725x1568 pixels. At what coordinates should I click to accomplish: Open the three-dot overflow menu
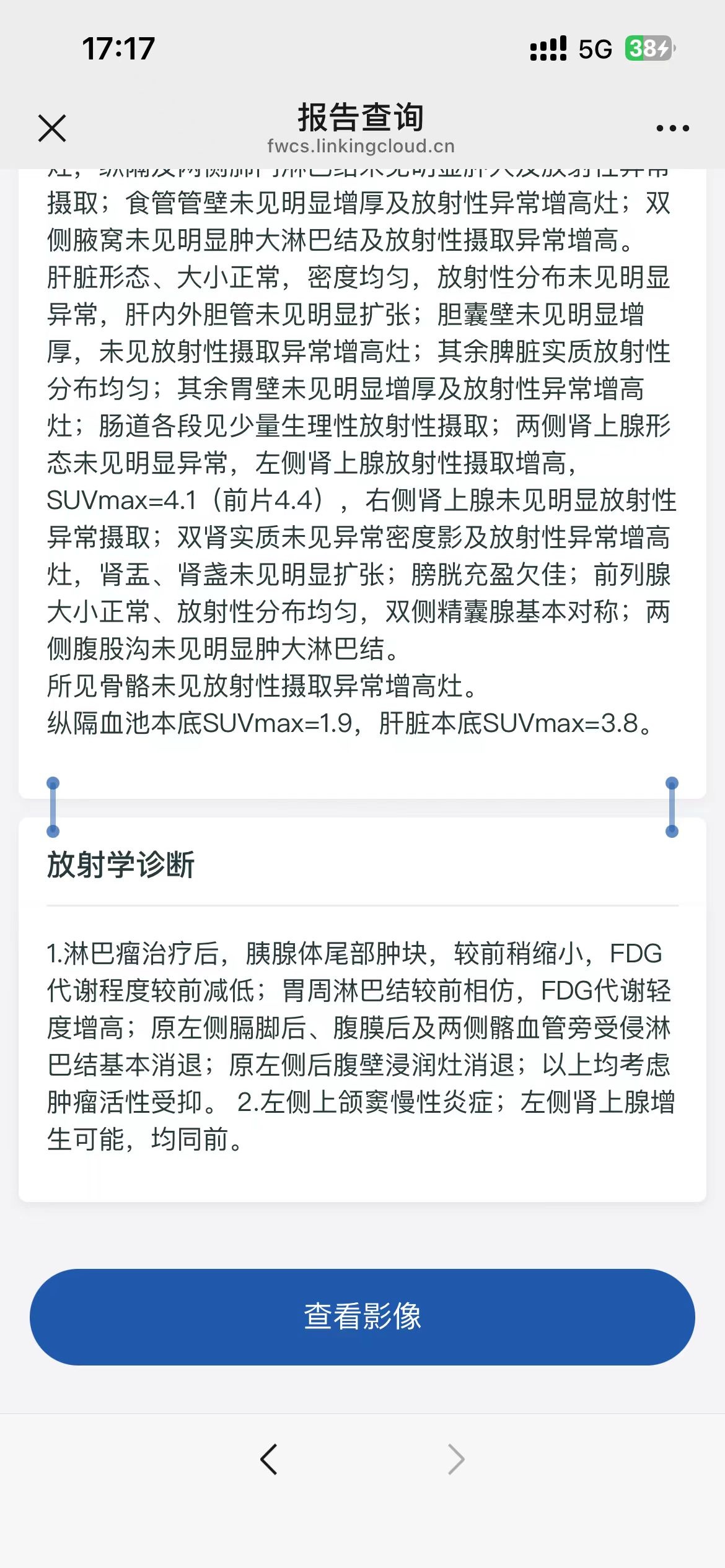(x=672, y=128)
